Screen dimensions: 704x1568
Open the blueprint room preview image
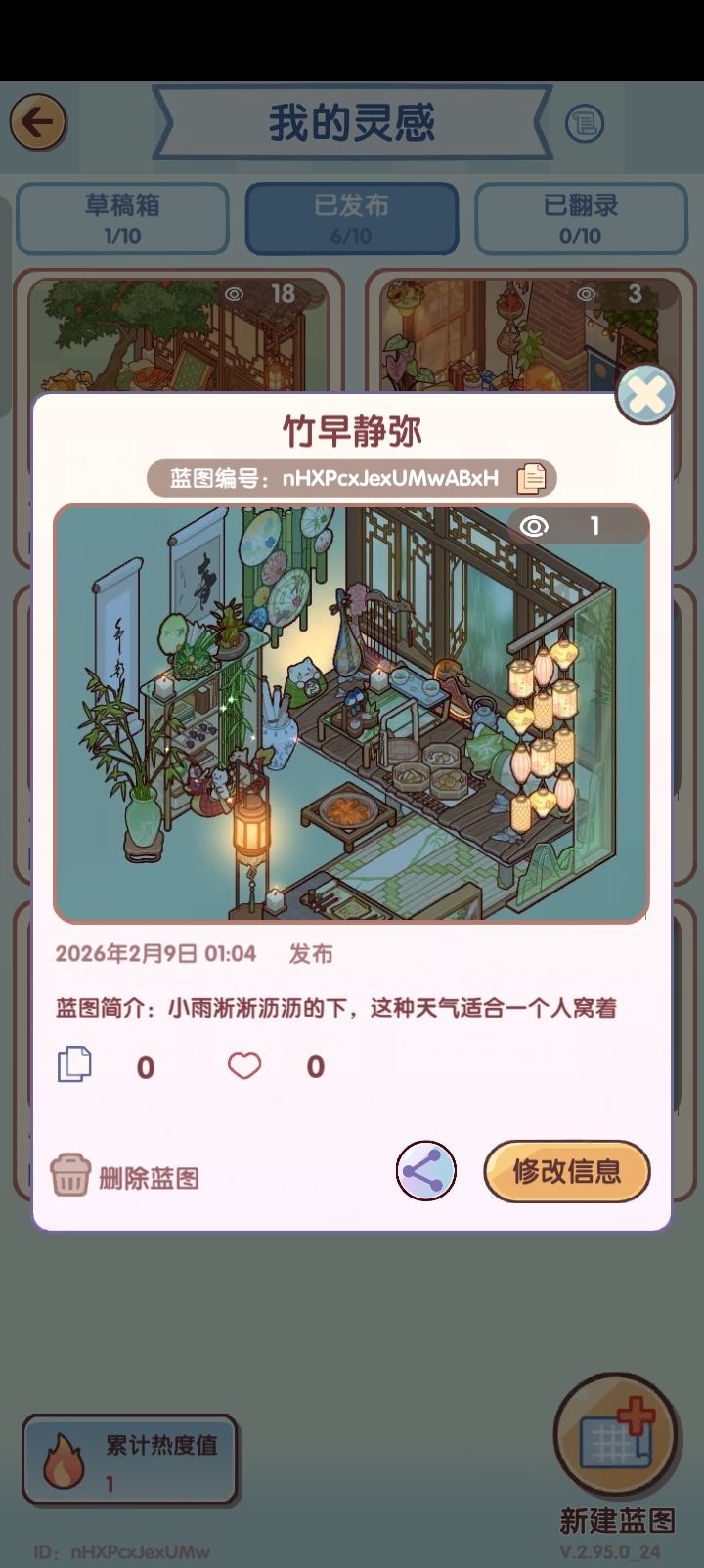point(352,714)
